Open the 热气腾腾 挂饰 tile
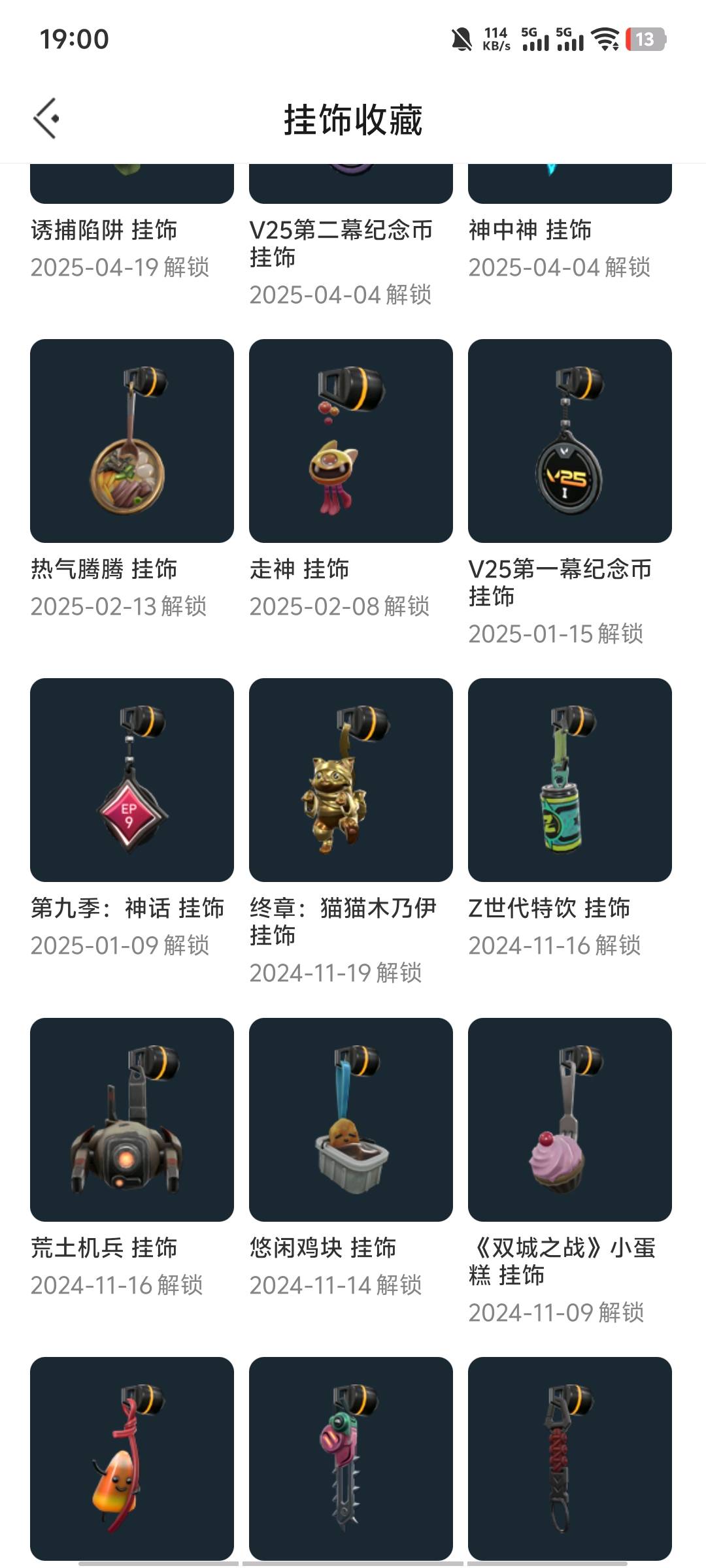This screenshot has width=706, height=1568. click(132, 441)
